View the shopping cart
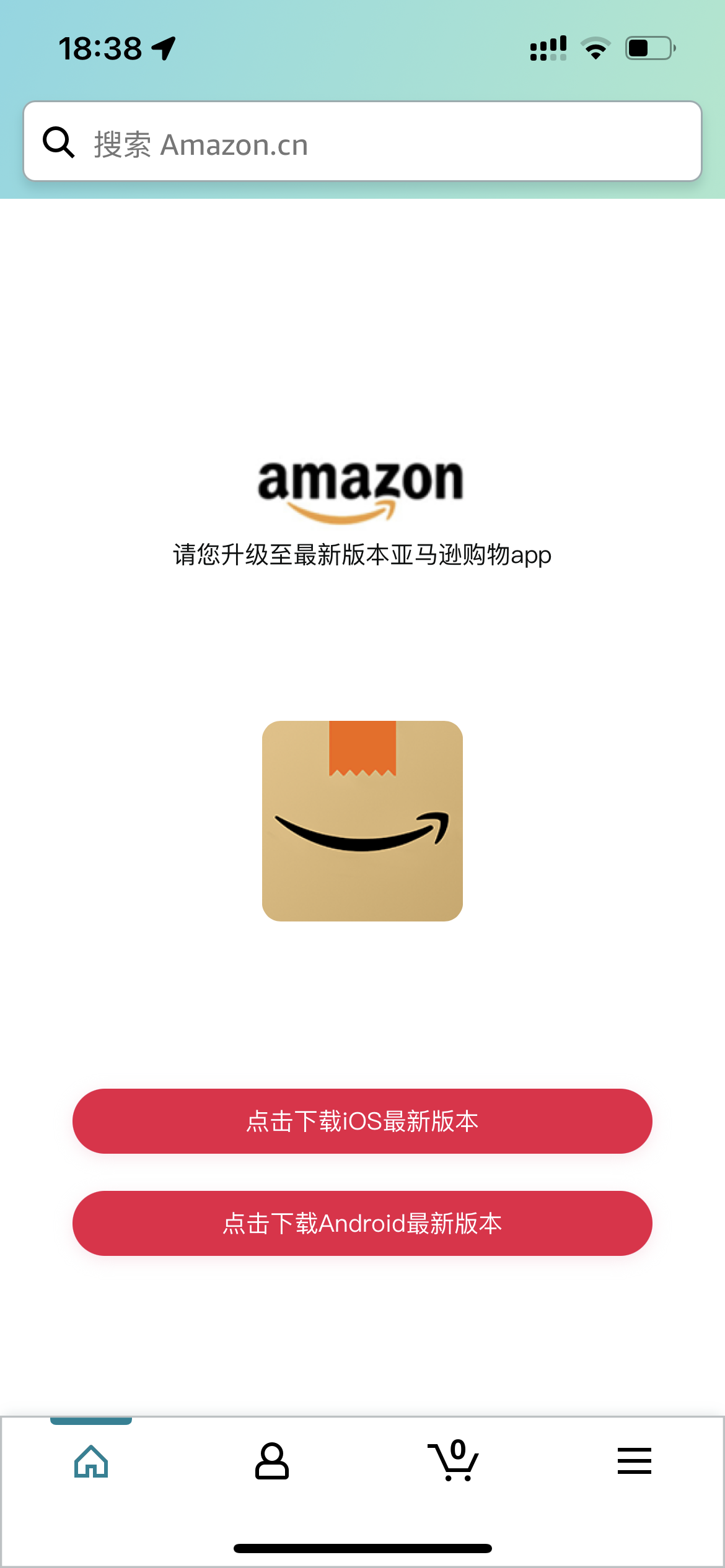The height and width of the screenshot is (1568, 725). 454,1461
